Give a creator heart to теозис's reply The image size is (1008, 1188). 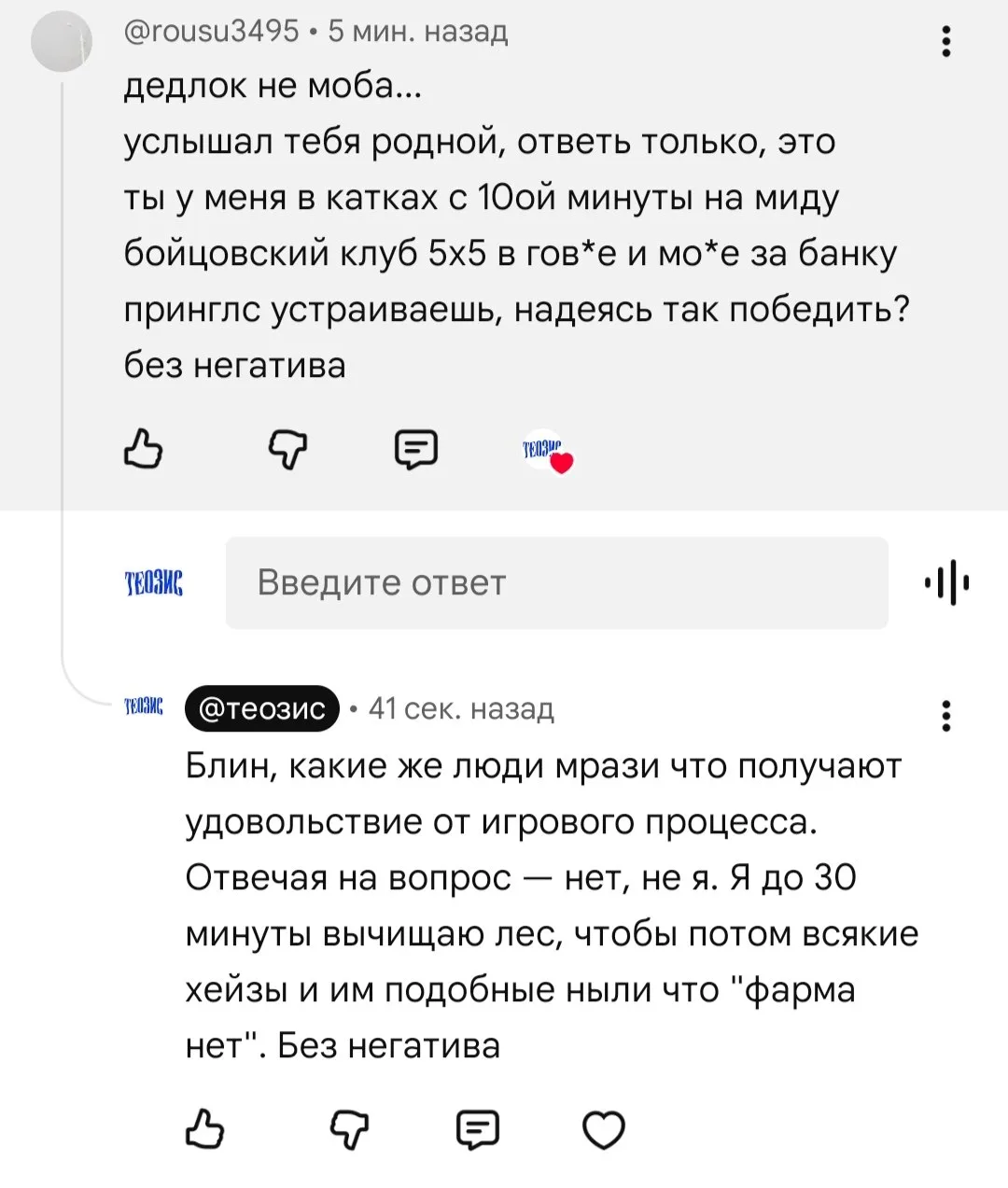(x=604, y=1130)
